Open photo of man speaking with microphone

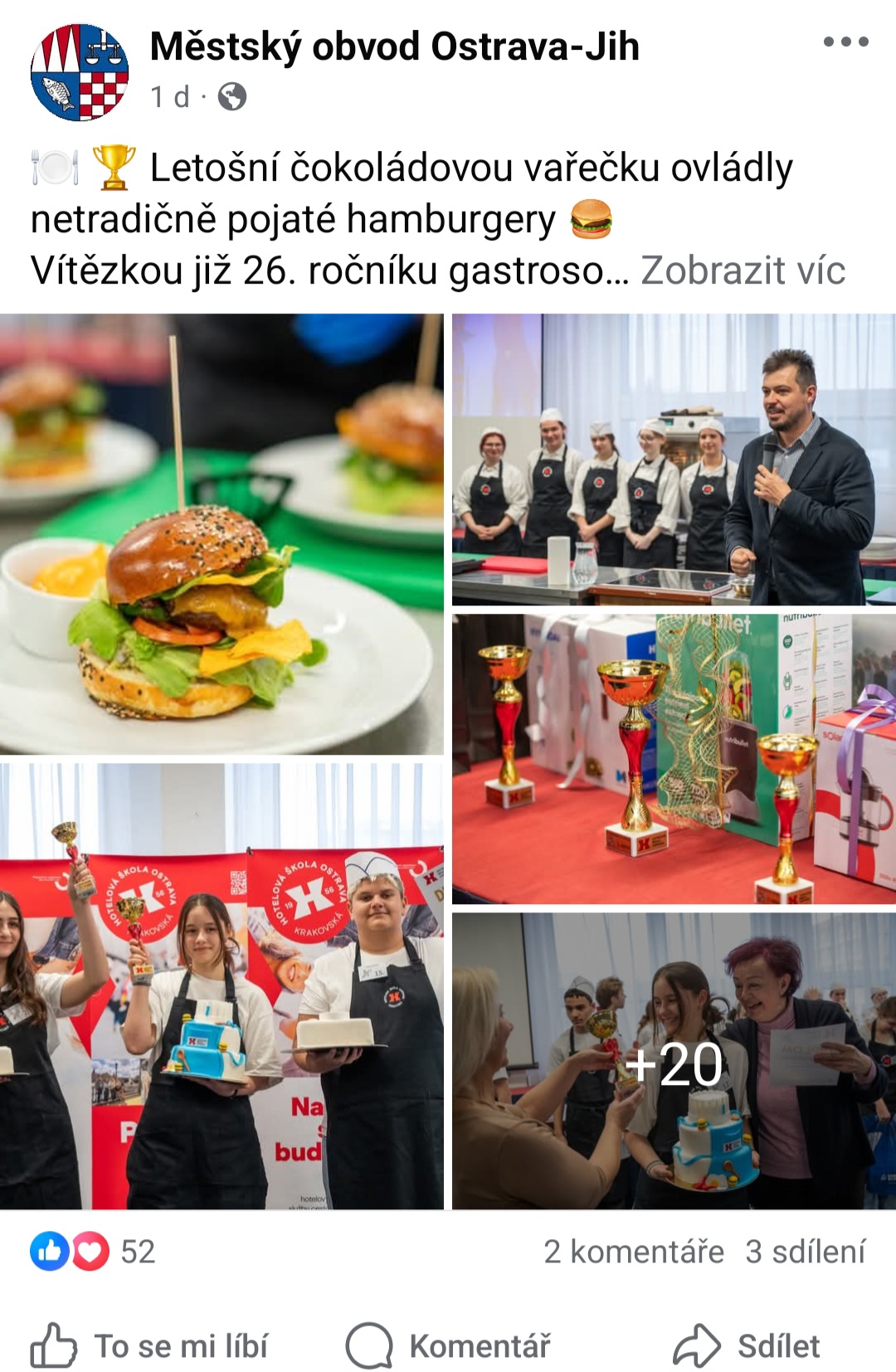click(674, 460)
